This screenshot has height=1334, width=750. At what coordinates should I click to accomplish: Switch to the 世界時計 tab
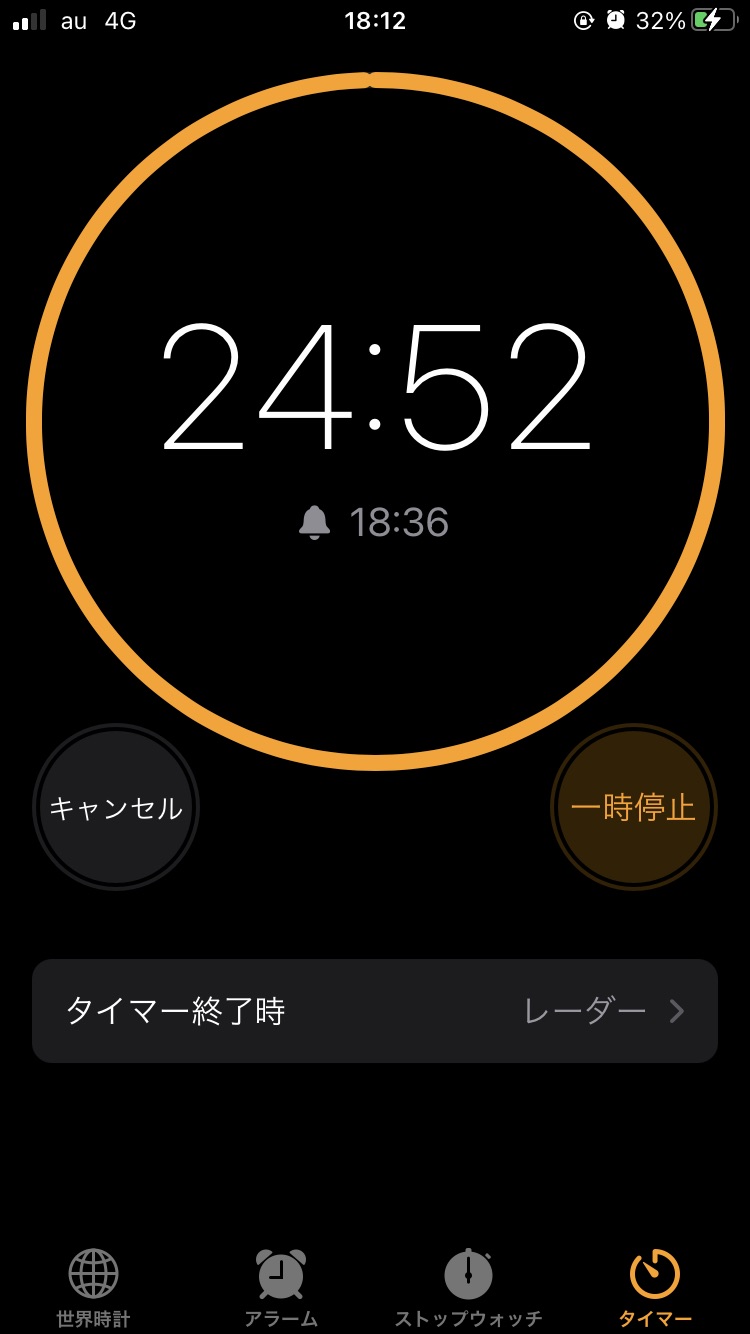pos(93,1286)
